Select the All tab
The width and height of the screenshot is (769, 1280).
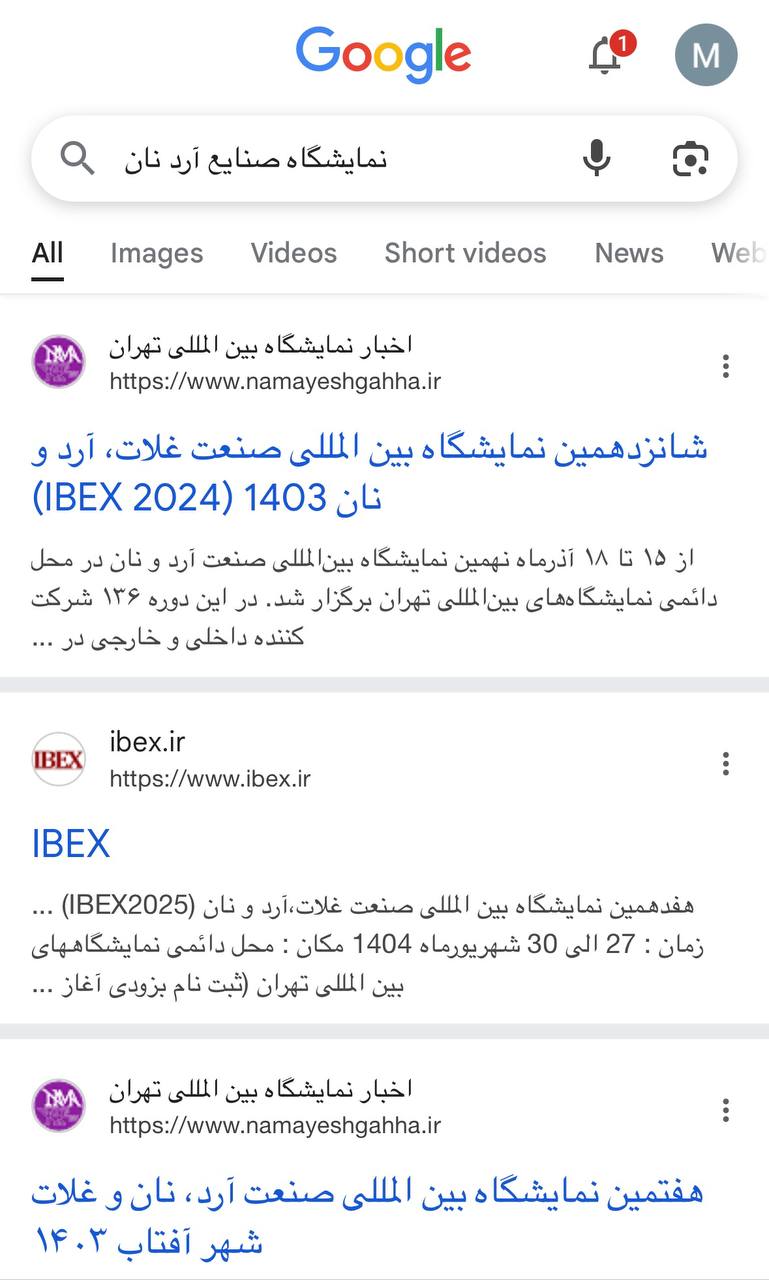point(47,253)
